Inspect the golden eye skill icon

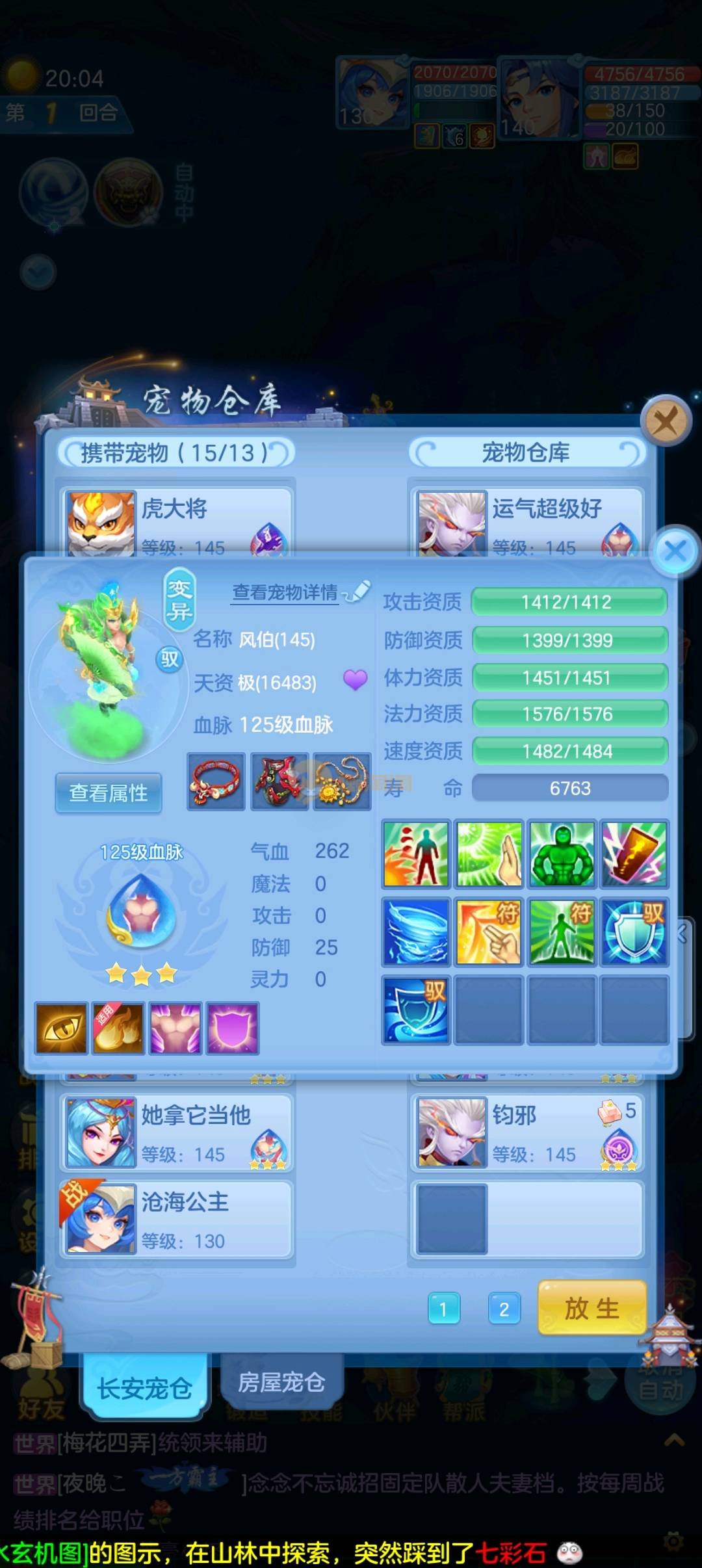(62, 1028)
